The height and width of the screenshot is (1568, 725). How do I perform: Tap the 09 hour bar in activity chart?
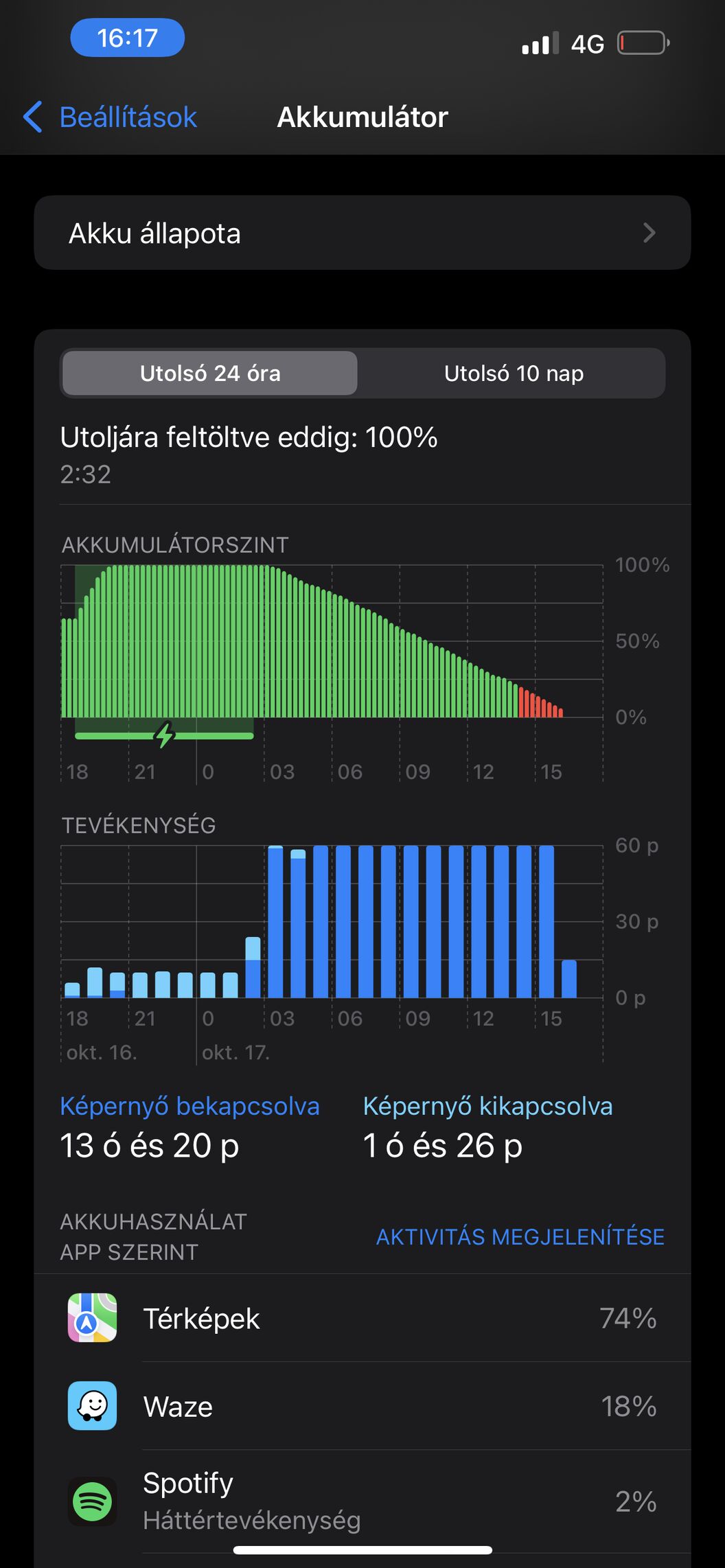411,921
